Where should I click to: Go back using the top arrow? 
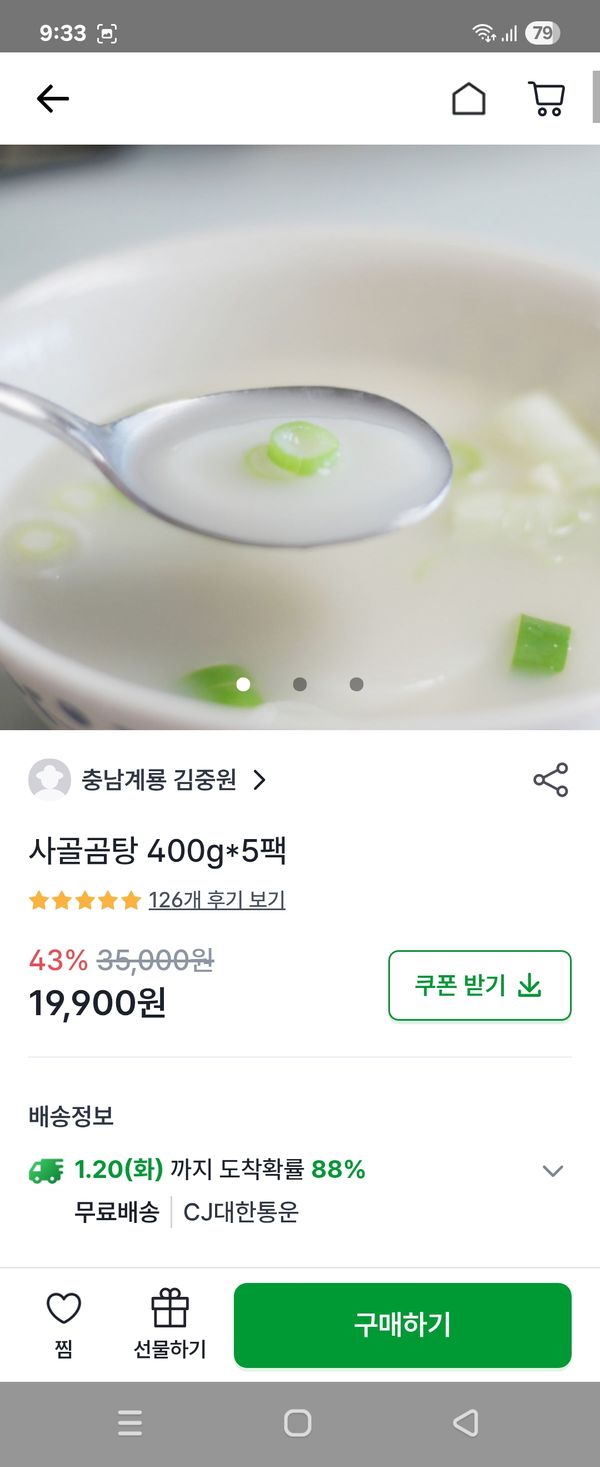click(52, 98)
